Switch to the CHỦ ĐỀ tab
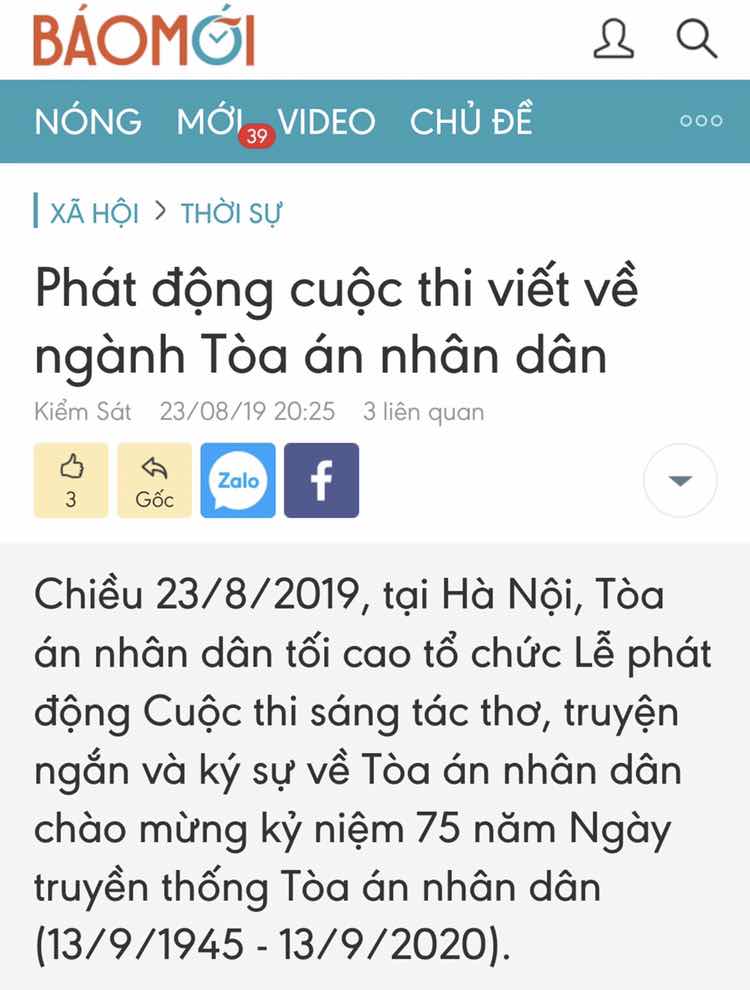 [x=471, y=122]
